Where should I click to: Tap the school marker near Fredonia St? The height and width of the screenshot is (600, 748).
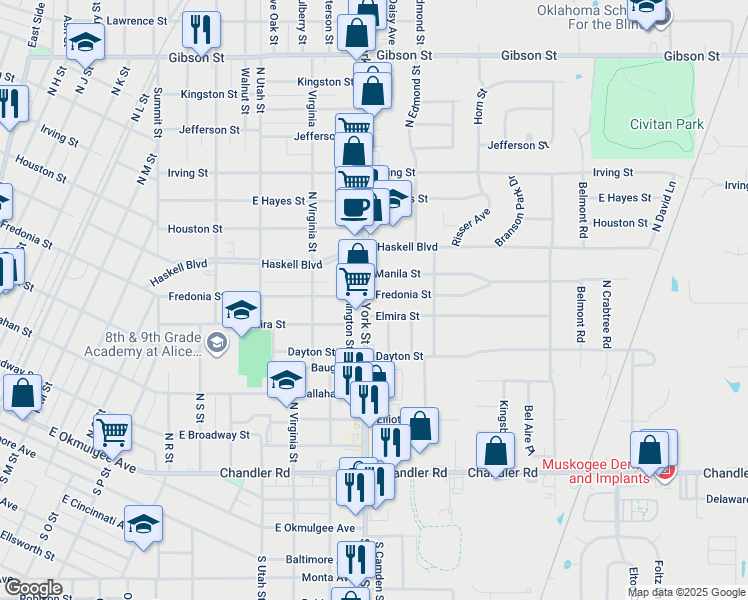point(241,312)
